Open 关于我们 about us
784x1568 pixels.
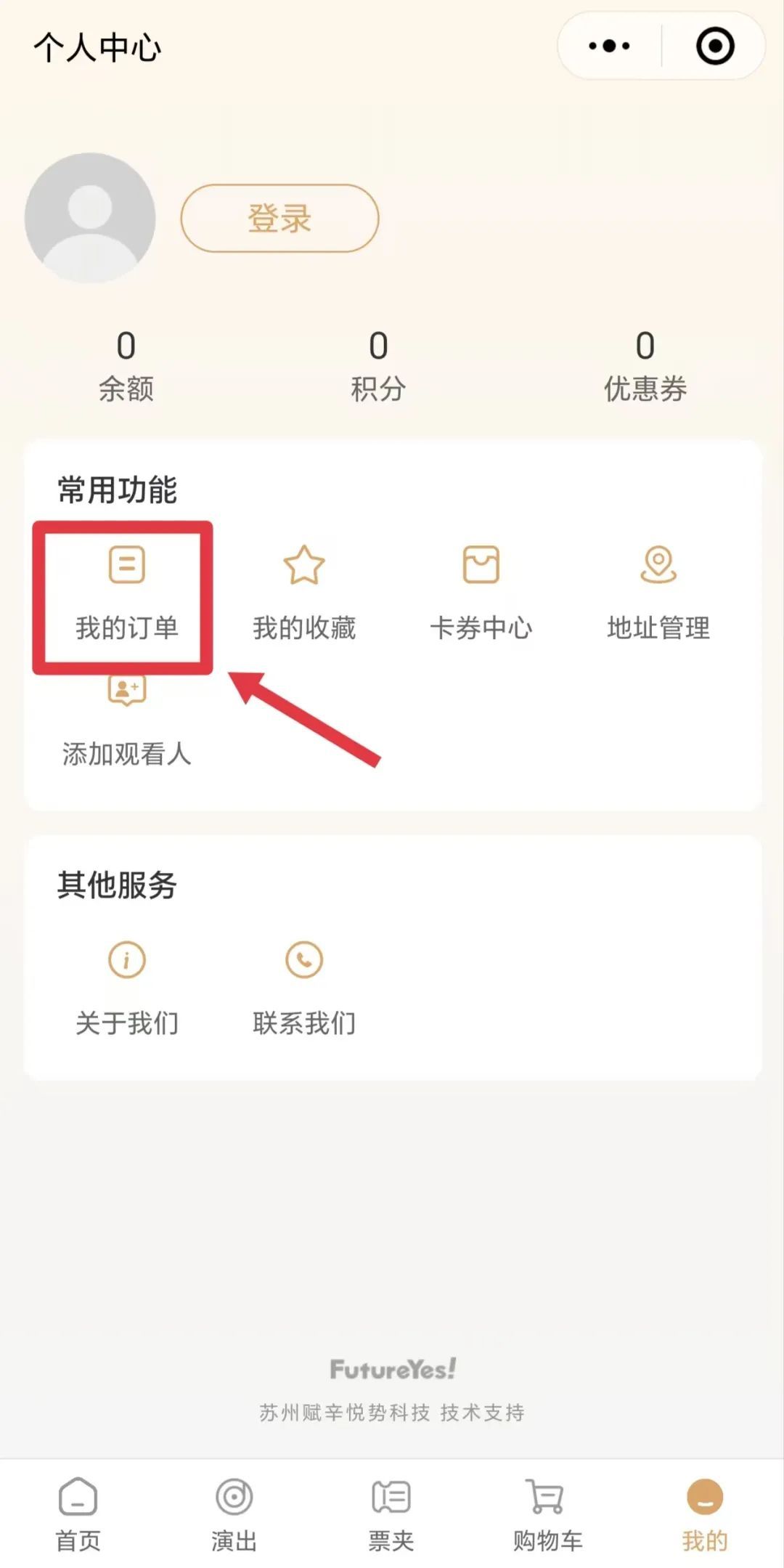126,988
